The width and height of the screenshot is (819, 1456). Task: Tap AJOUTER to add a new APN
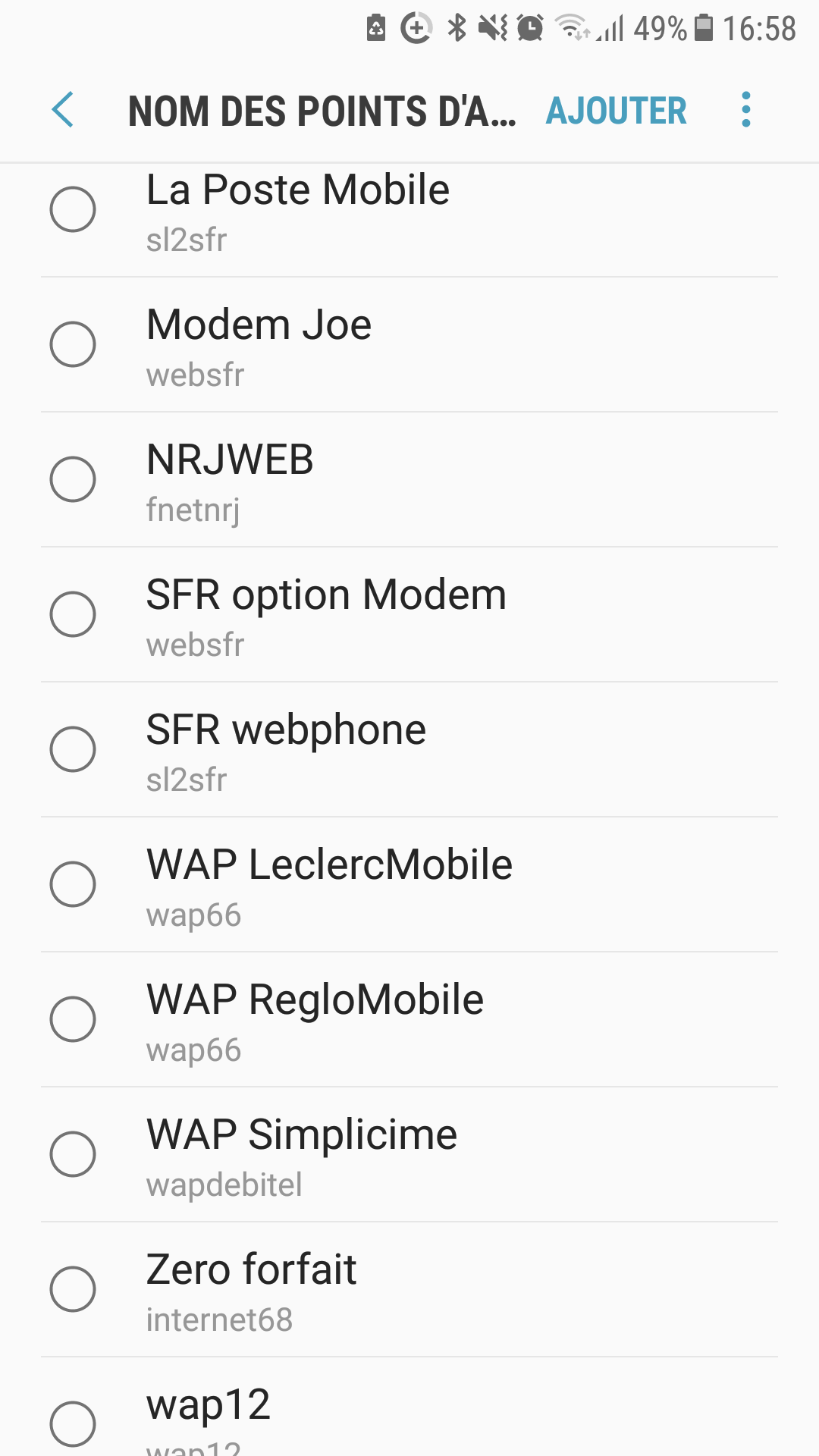[617, 111]
